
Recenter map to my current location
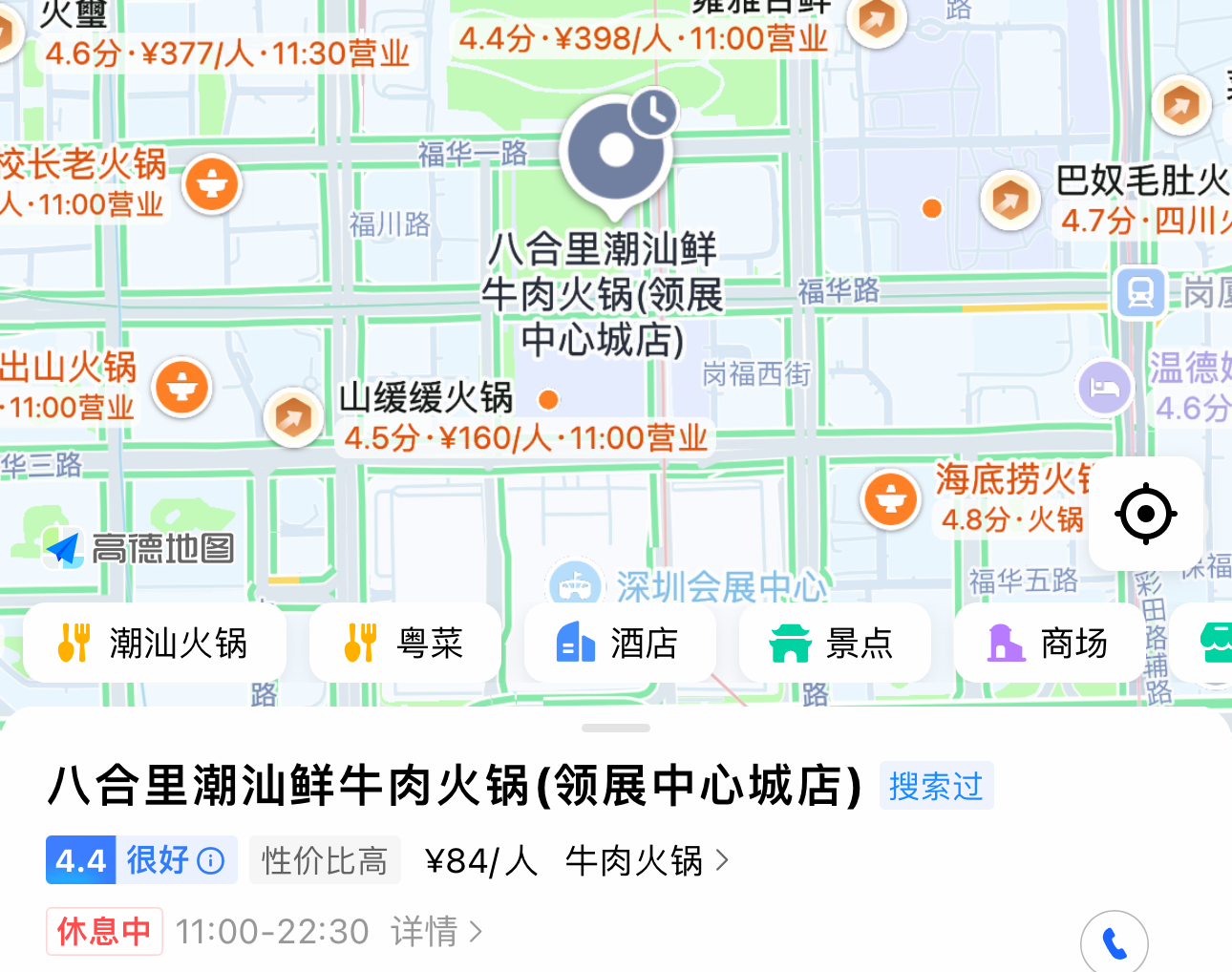[x=1145, y=514]
